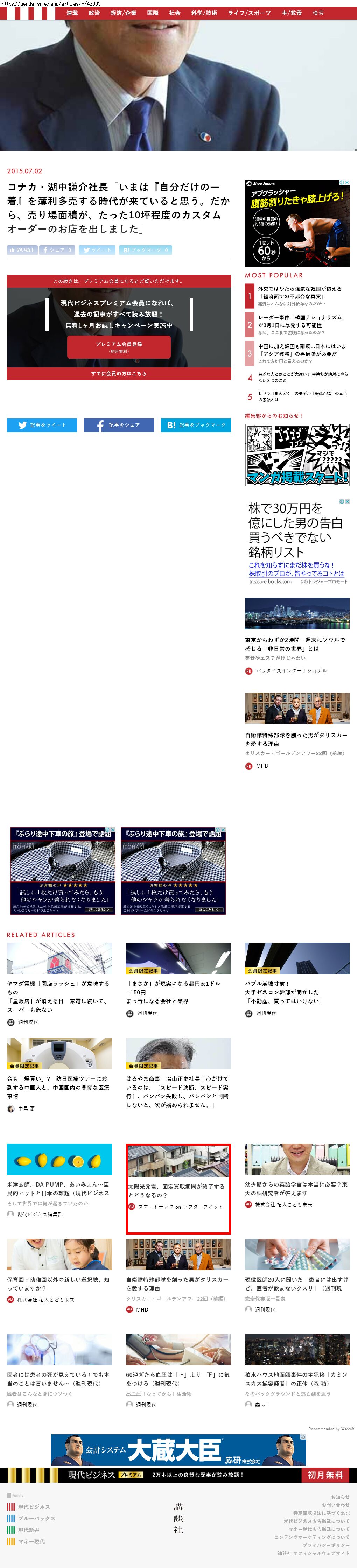The width and height of the screenshot is (357, 1568).
Task: Open the お問い合わせ footer link
Action: tap(336, 1505)
